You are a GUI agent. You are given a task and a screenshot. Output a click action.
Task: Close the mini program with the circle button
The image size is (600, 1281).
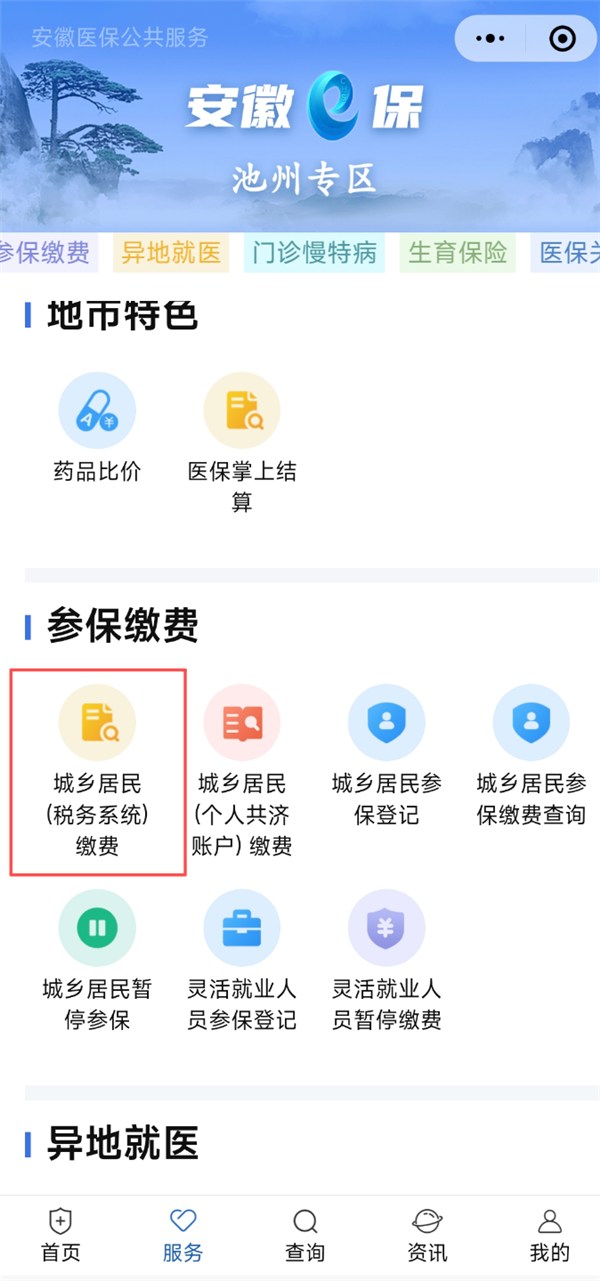pyautogui.click(x=563, y=39)
